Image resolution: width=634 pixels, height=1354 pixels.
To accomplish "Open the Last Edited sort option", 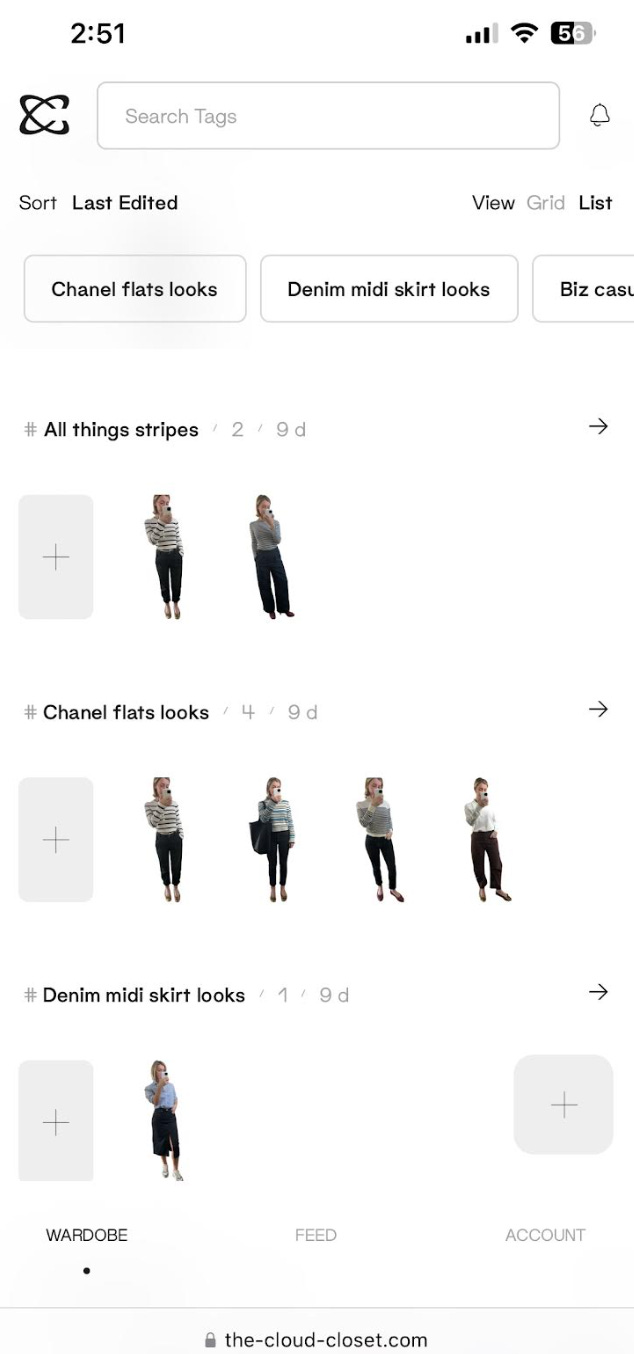I will 124,203.
